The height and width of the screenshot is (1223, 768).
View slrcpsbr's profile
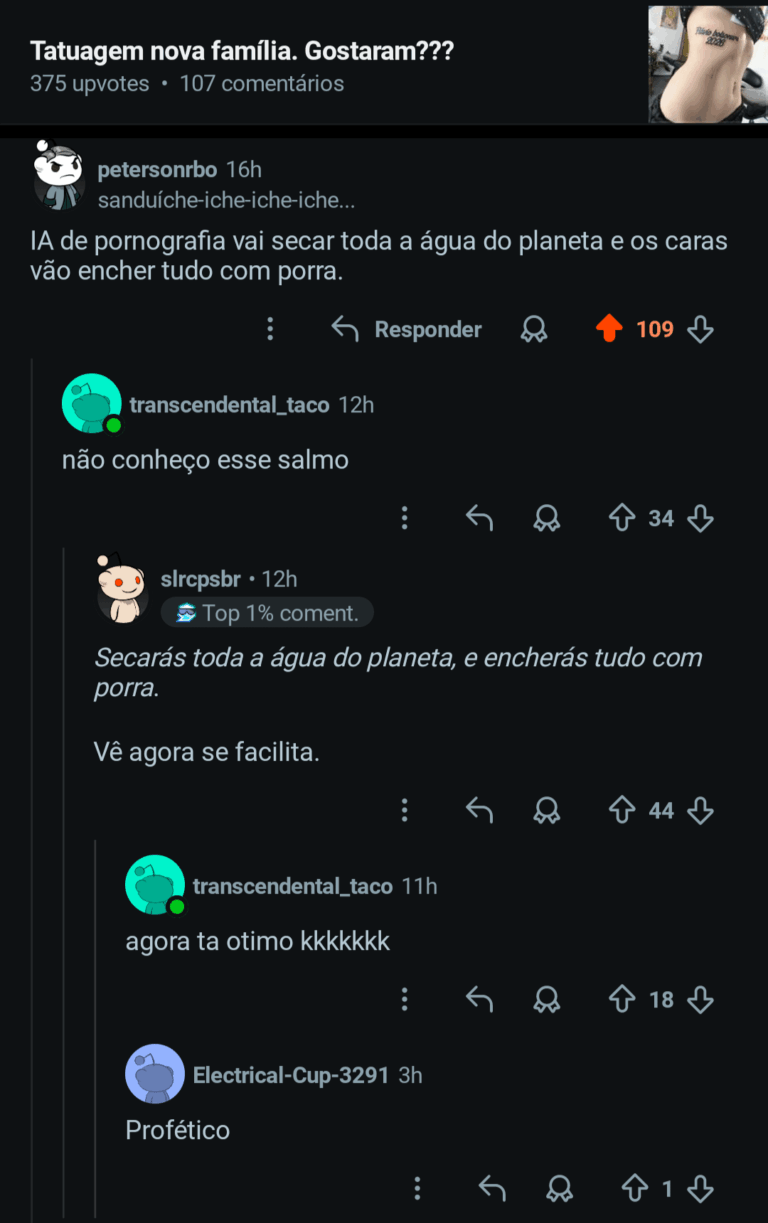coord(200,579)
